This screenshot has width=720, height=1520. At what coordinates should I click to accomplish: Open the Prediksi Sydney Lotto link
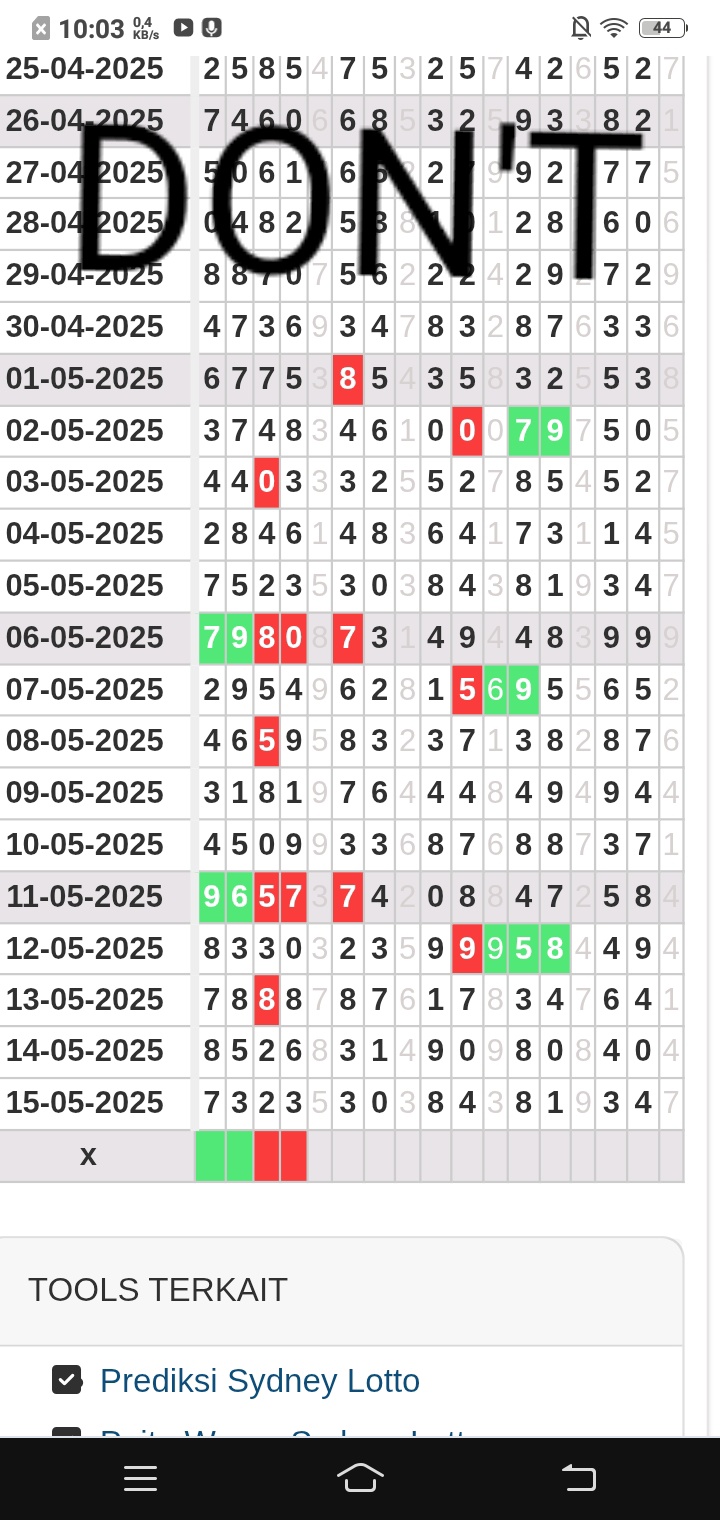coord(259,1381)
